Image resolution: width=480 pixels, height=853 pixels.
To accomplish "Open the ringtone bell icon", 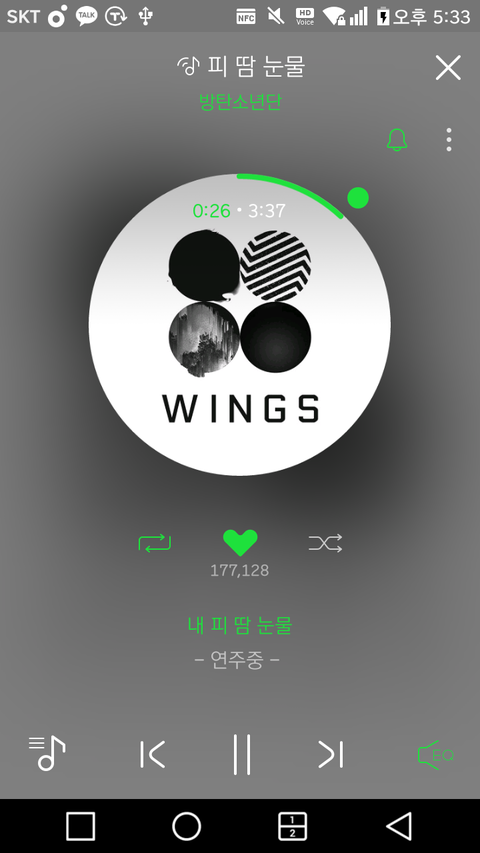I will (x=397, y=140).
